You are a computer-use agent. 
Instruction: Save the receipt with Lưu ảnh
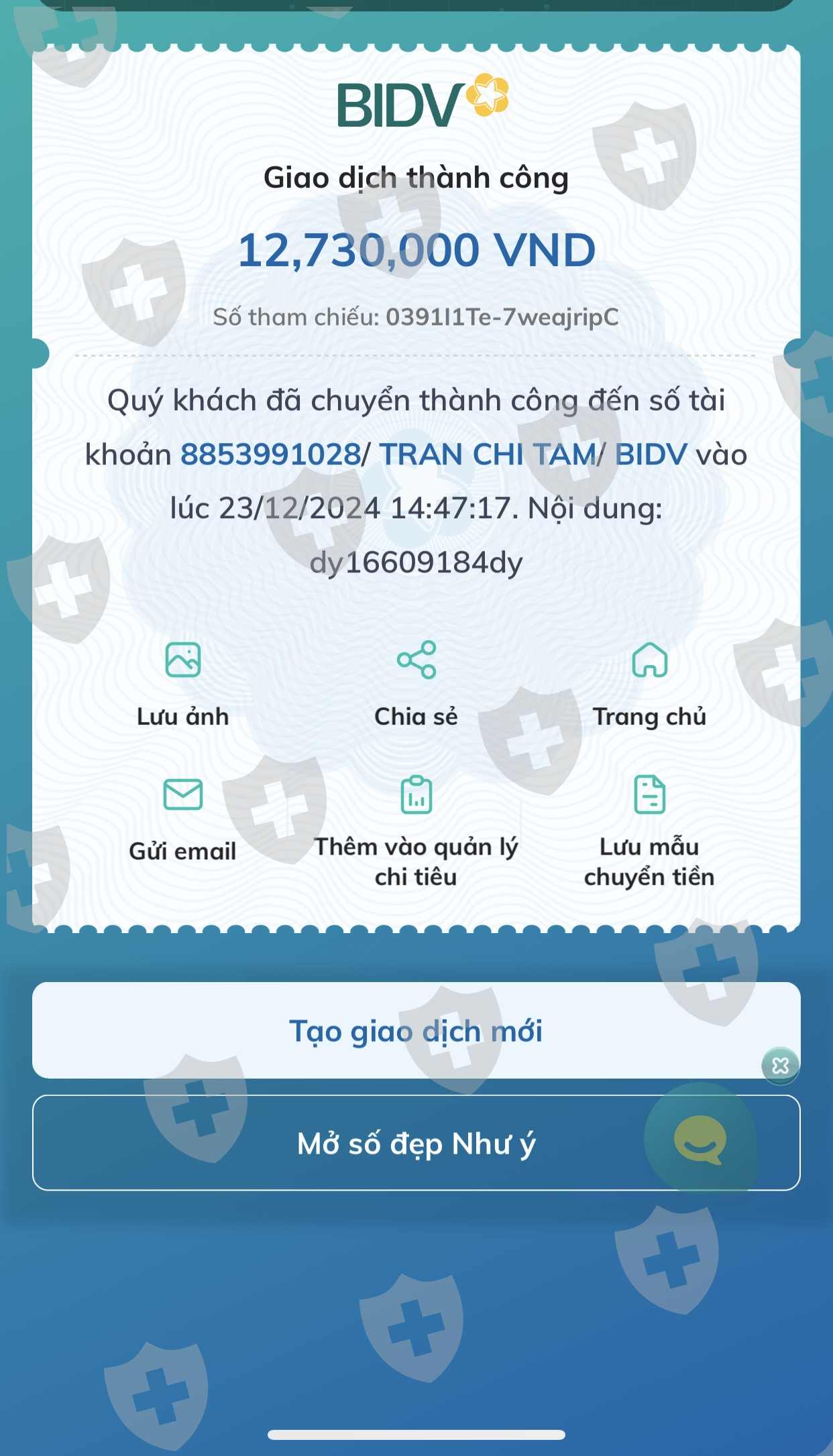coord(183,684)
